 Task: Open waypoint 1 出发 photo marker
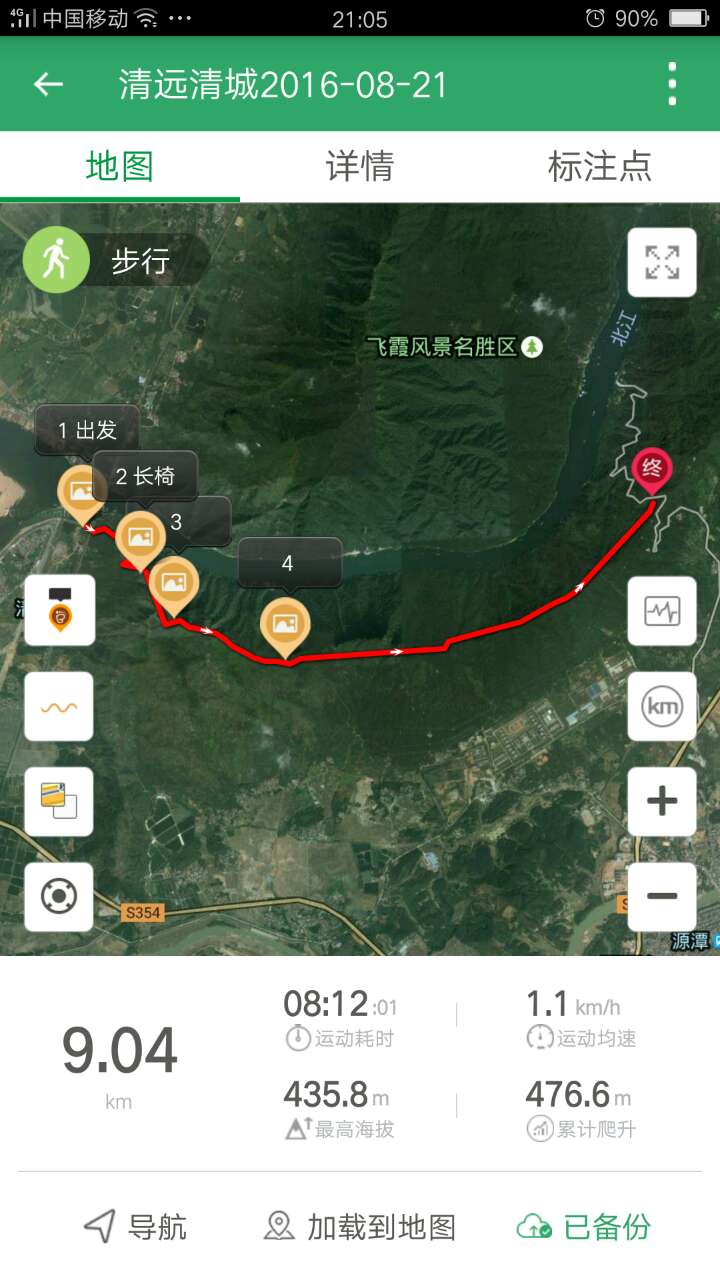click(x=82, y=490)
